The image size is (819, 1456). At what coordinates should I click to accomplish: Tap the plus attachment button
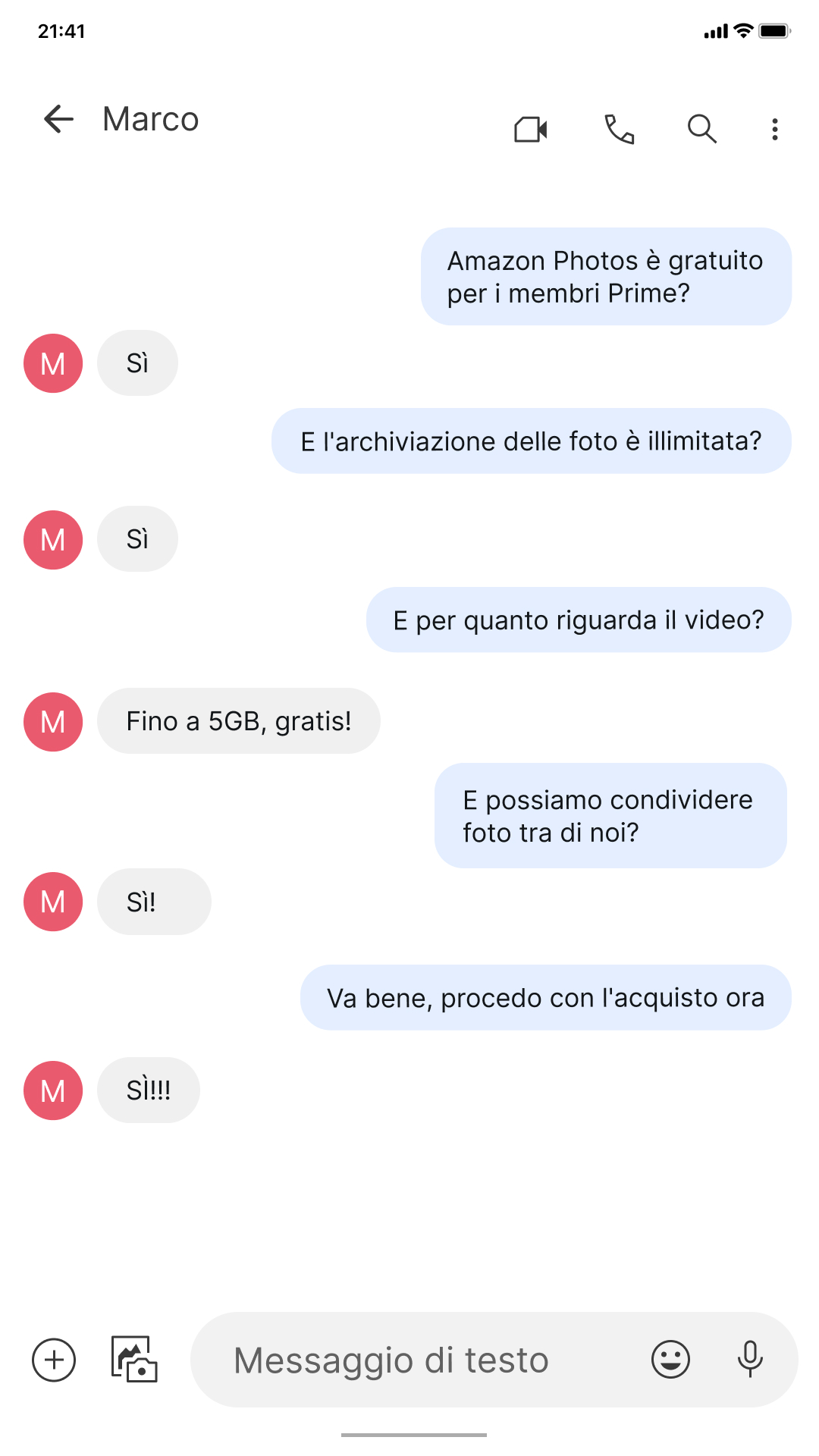[x=54, y=1360]
